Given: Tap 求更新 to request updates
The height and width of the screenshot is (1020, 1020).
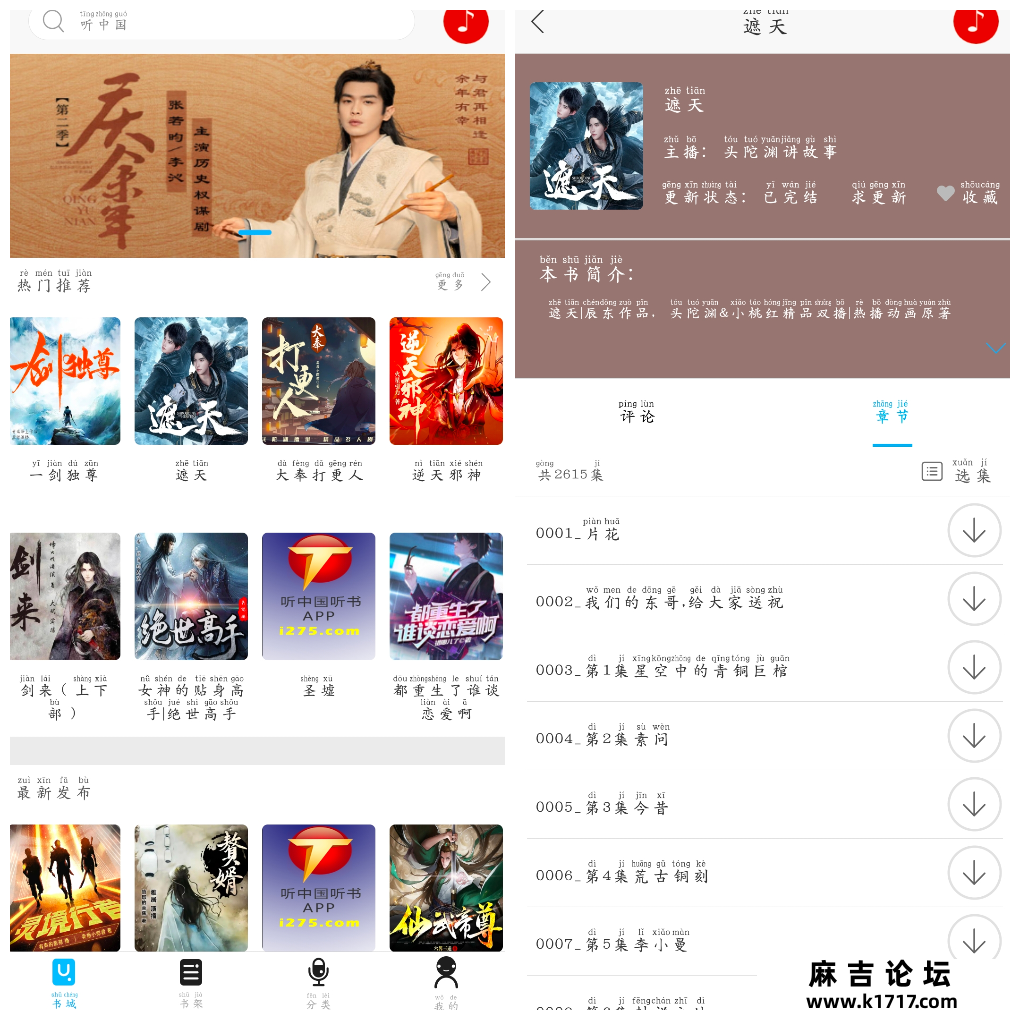Looking at the screenshot, I should click(879, 195).
